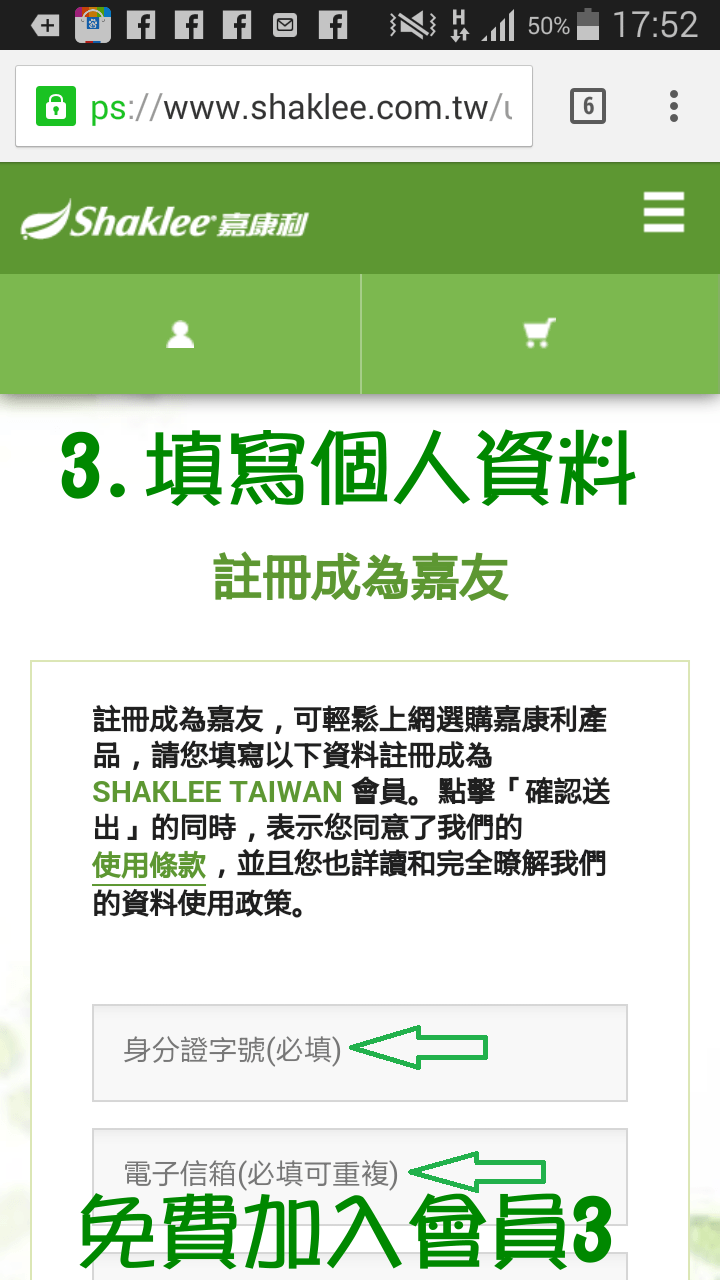Viewport: 720px width, 1280px height.
Task: Open the shopping cart
Action: (540, 334)
